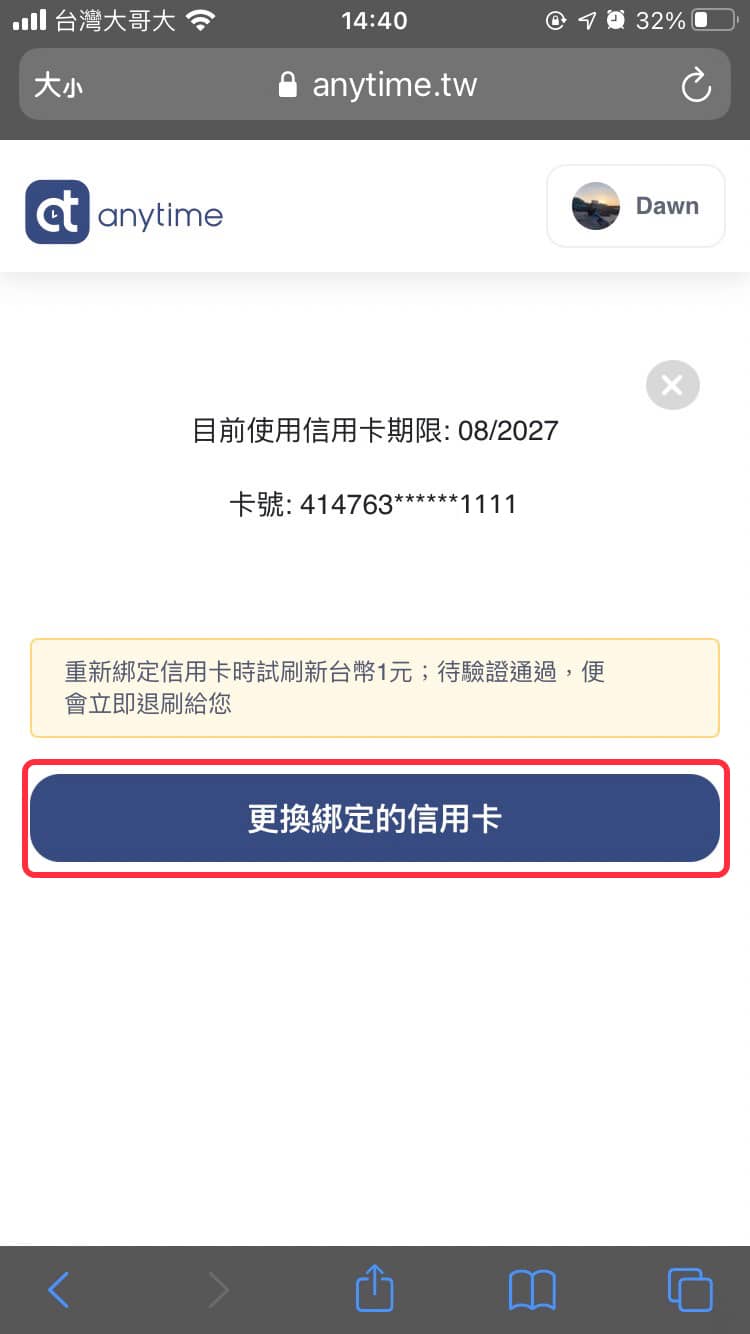Dismiss the card panel with the X
Viewport: 750px width, 1334px height.
pyautogui.click(x=672, y=385)
